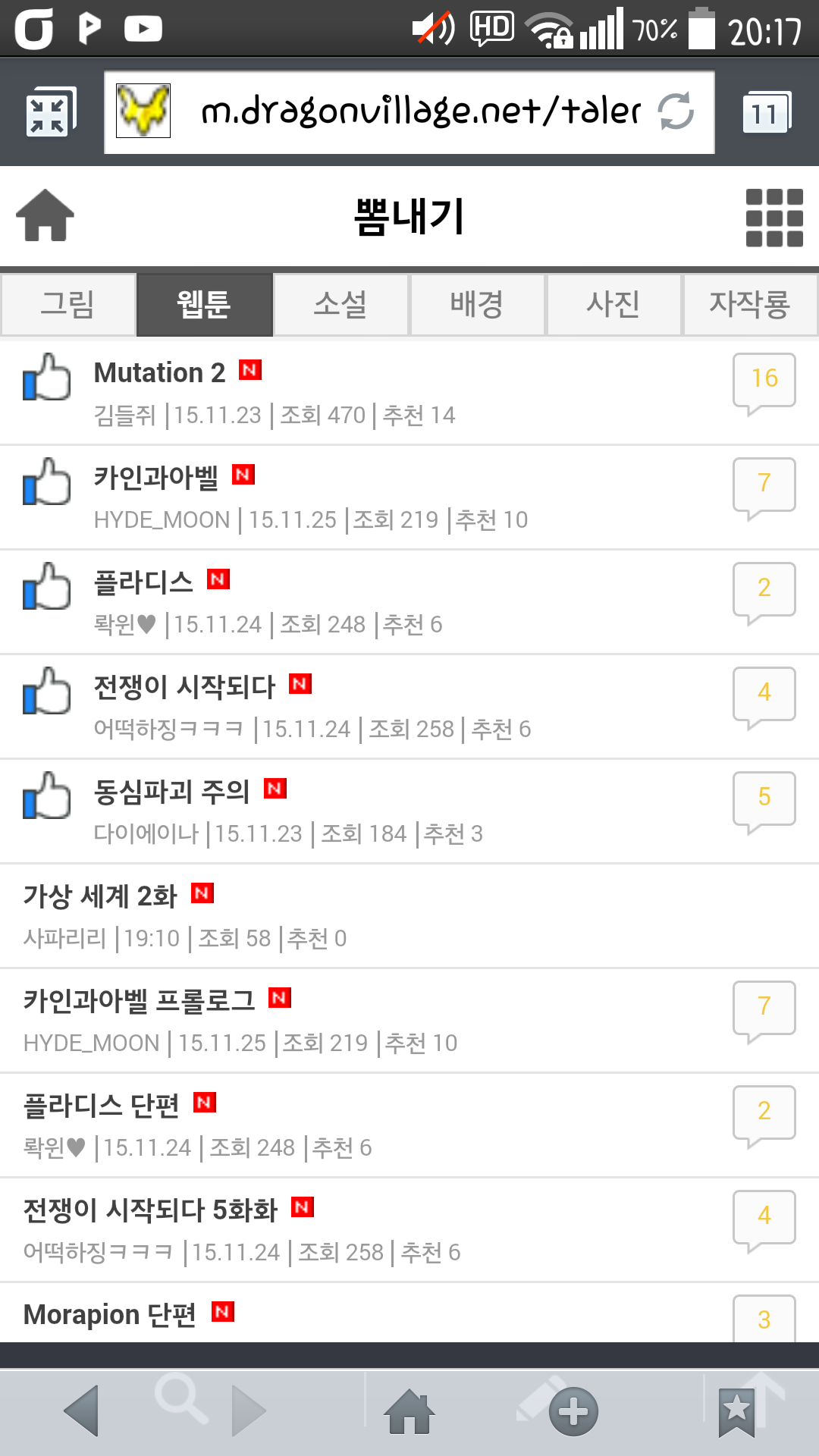This screenshot has width=819, height=1456.
Task: Open the 플라디스 단편 post
Action: [102, 1106]
